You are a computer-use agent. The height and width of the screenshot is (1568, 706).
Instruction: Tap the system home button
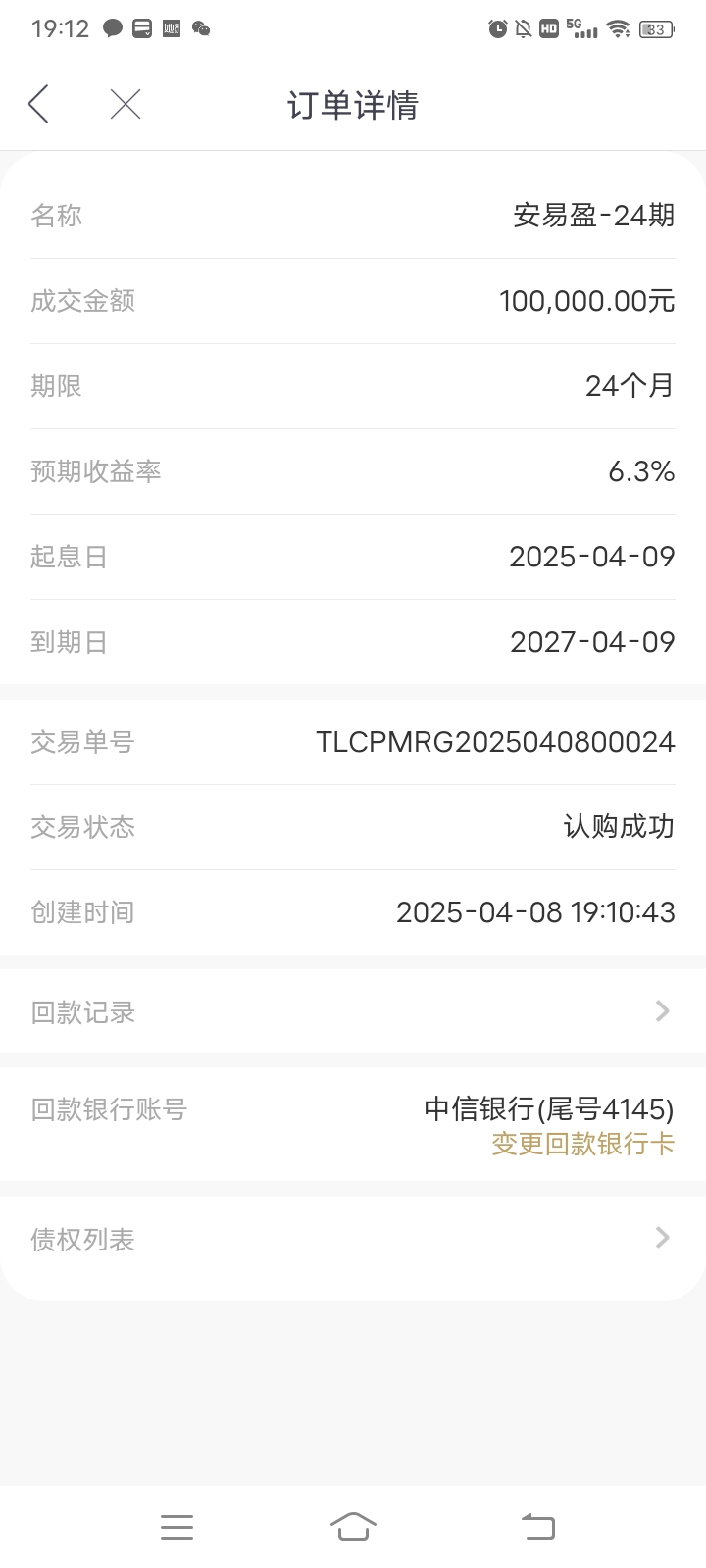tap(353, 1526)
